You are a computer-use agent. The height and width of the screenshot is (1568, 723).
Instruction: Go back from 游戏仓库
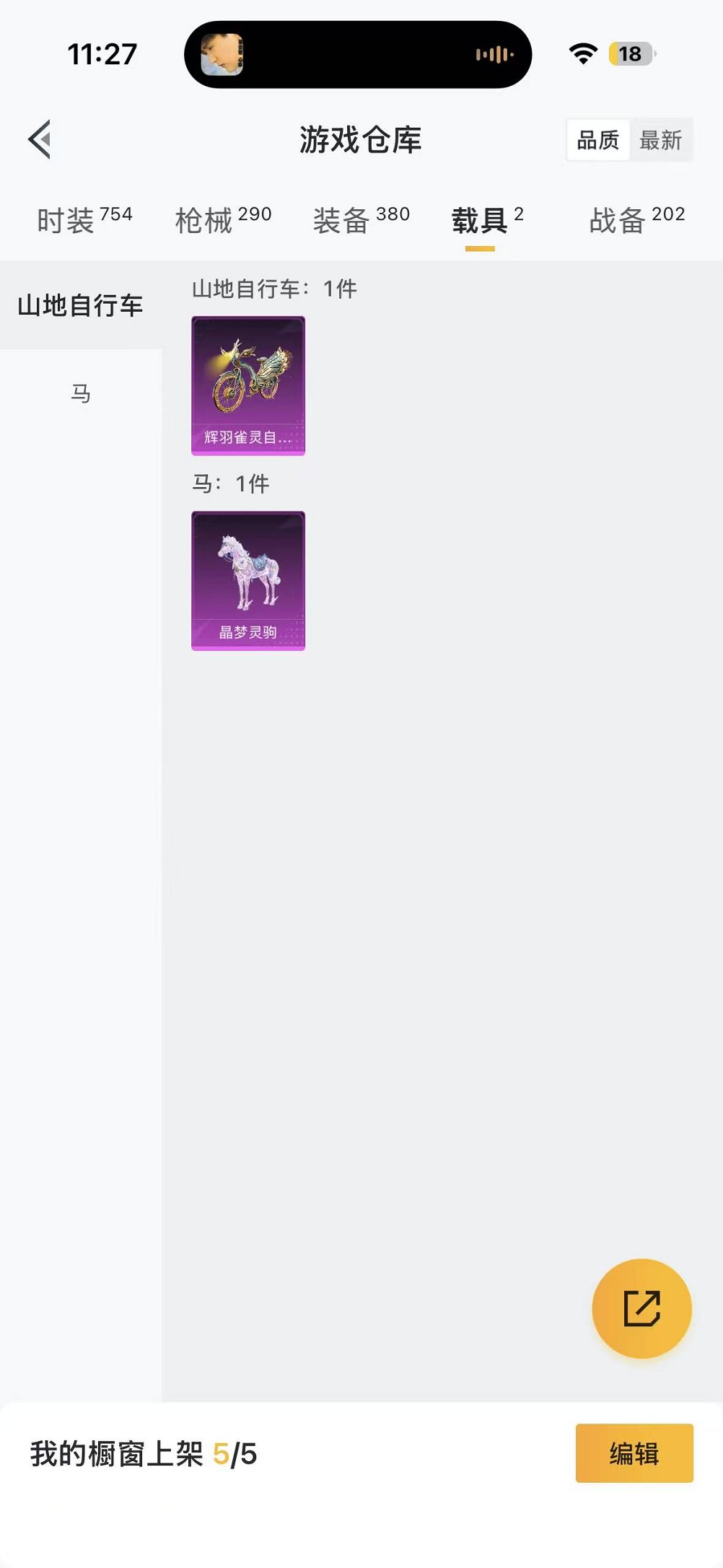point(40,139)
